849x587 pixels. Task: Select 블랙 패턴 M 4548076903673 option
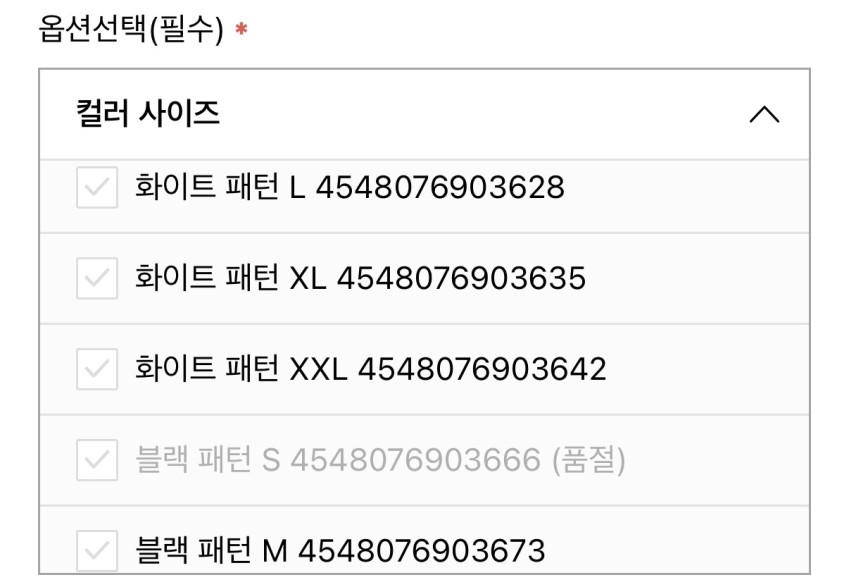(339, 550)
